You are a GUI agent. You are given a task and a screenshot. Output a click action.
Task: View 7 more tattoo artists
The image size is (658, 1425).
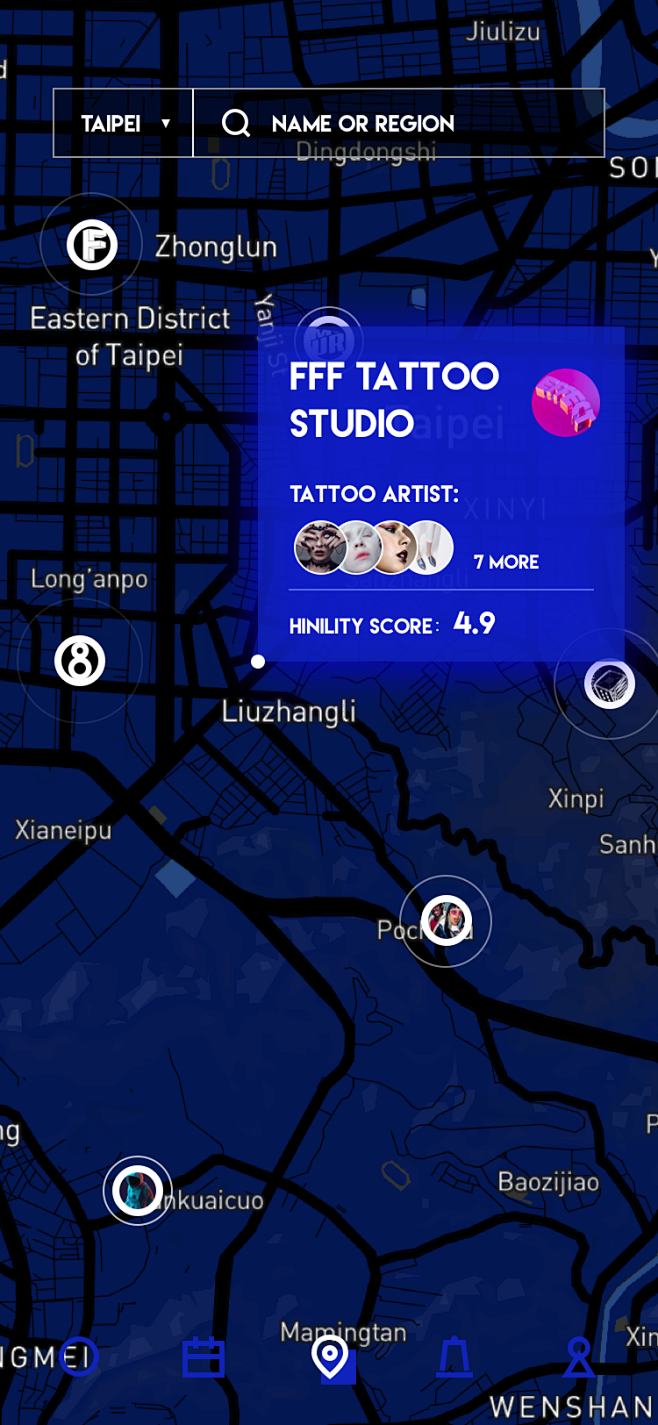pos(506,562)
